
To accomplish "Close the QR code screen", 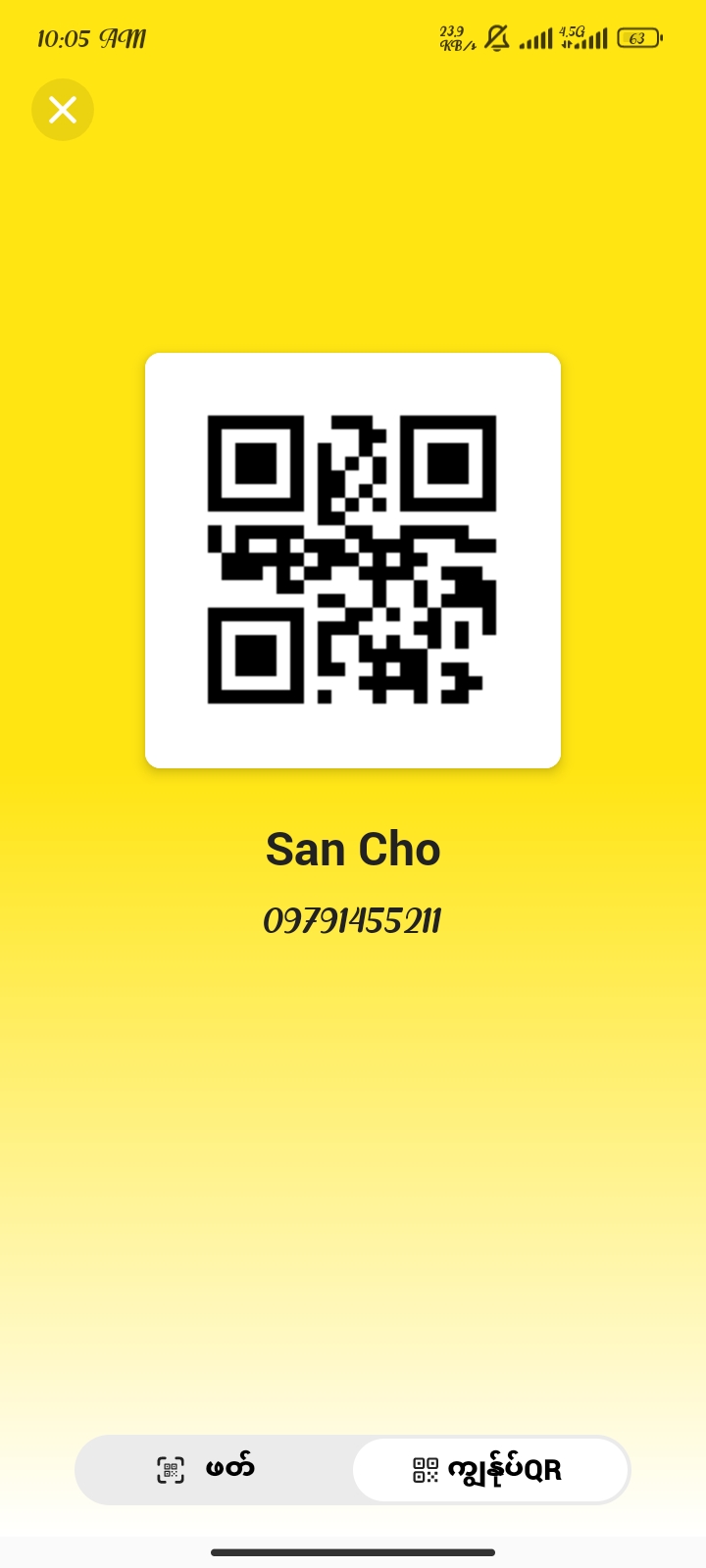I will [x=63, y=110].
